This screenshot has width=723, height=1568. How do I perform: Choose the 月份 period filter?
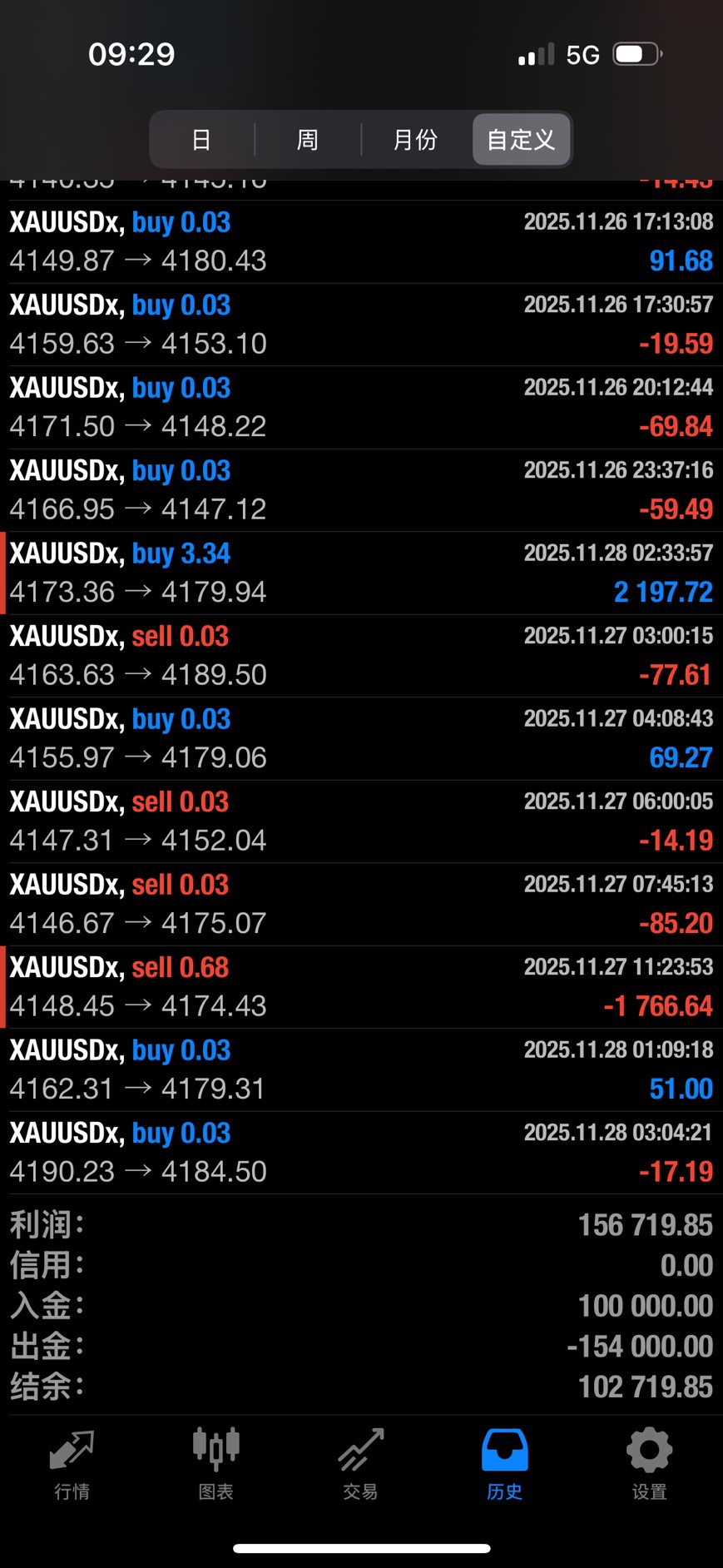point(415,140)
